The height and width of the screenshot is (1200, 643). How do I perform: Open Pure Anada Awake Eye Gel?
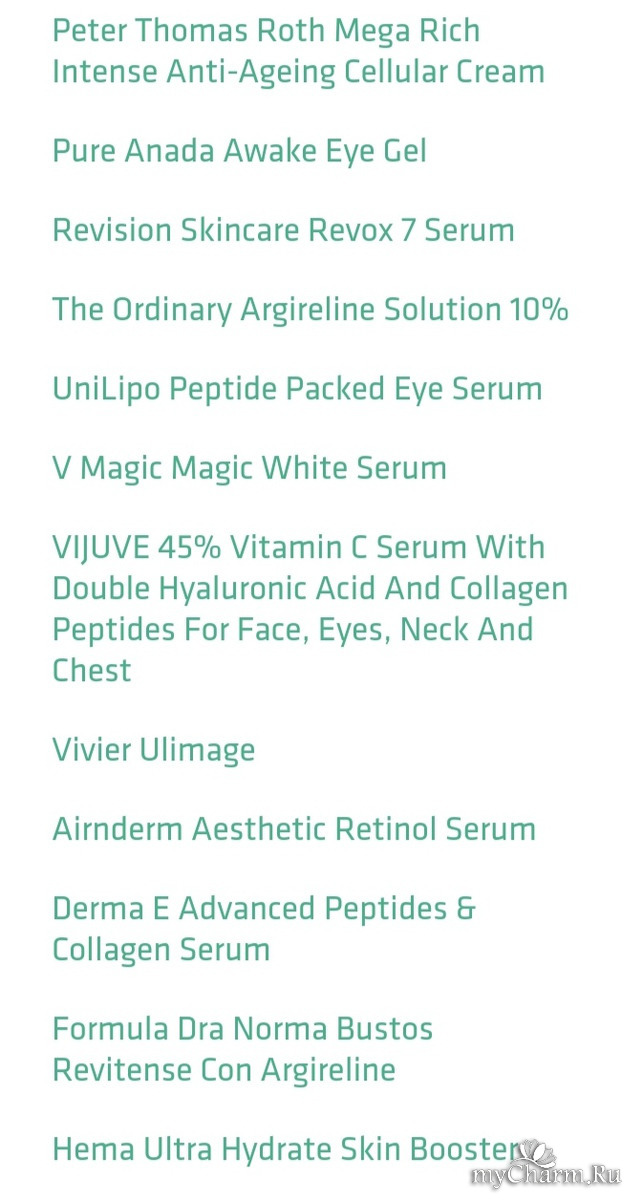click(239, 151)
